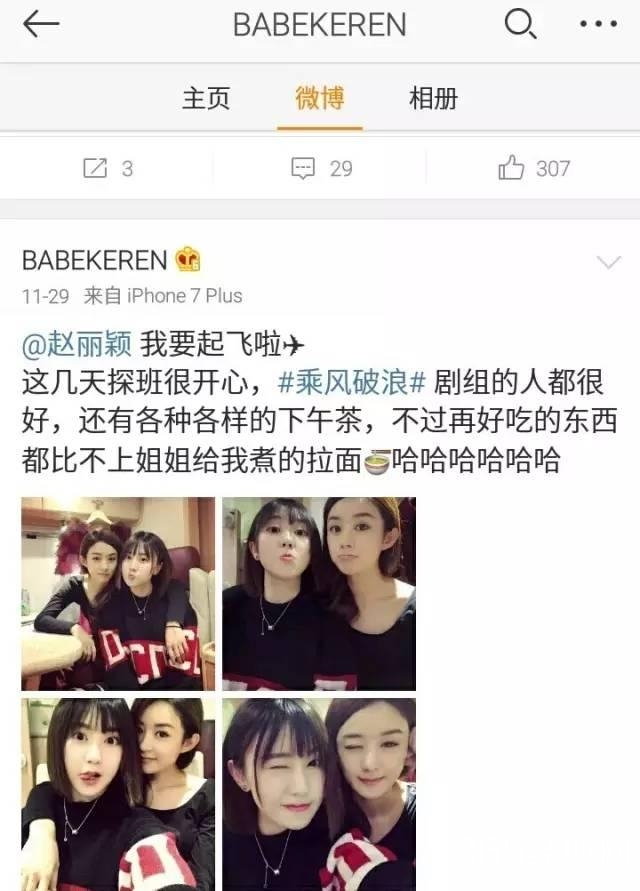
Task: Open the @赵丽颖 mention
Action: pos(76,346)
